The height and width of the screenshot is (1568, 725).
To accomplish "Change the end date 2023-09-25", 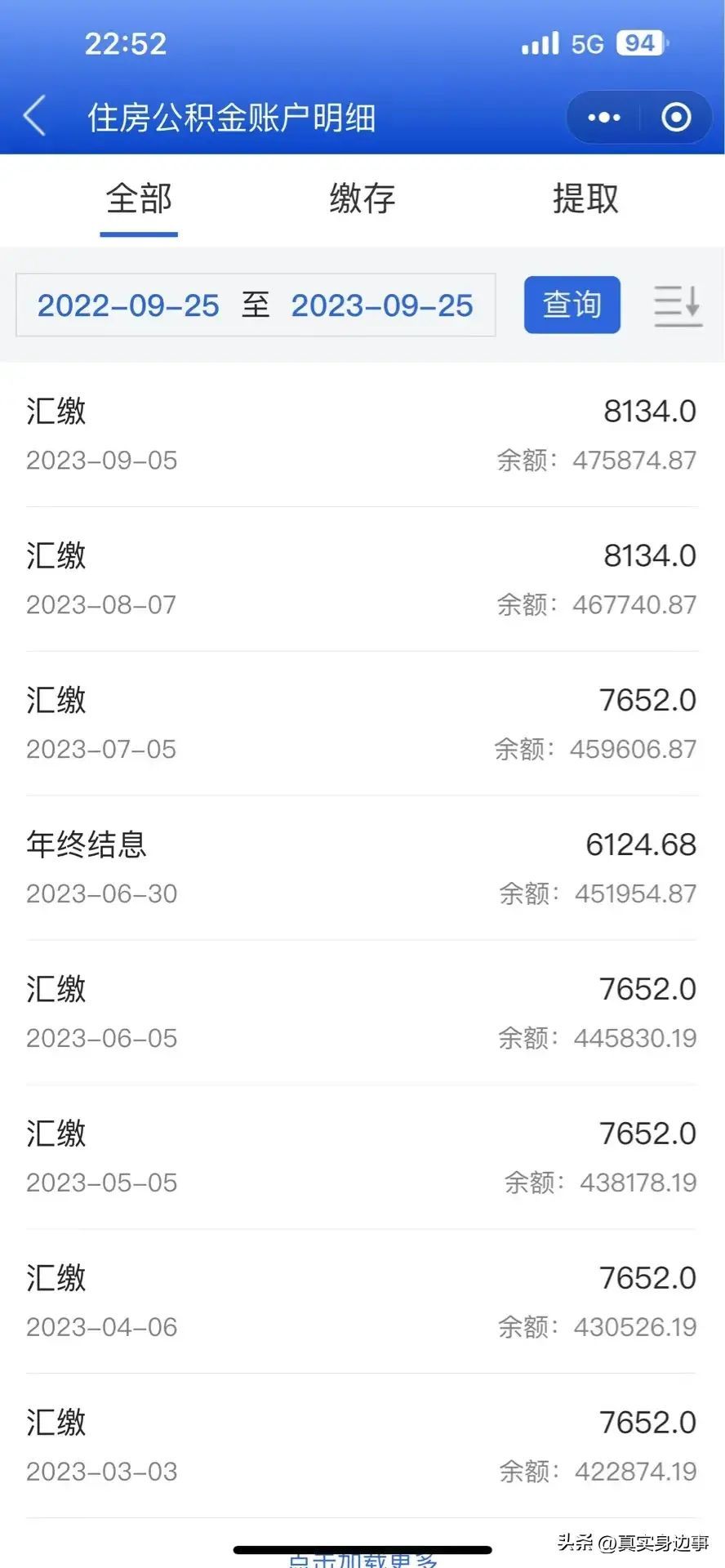I will (x=382, y=305).
